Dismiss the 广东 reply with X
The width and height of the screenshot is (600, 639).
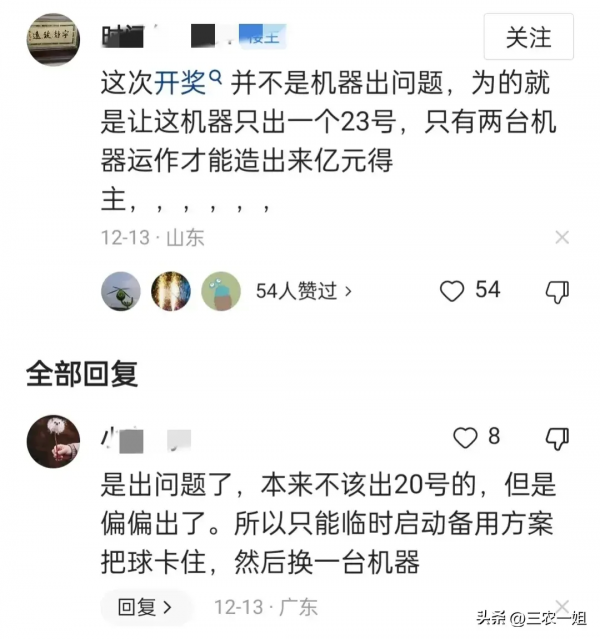click(x=562, y=605)
